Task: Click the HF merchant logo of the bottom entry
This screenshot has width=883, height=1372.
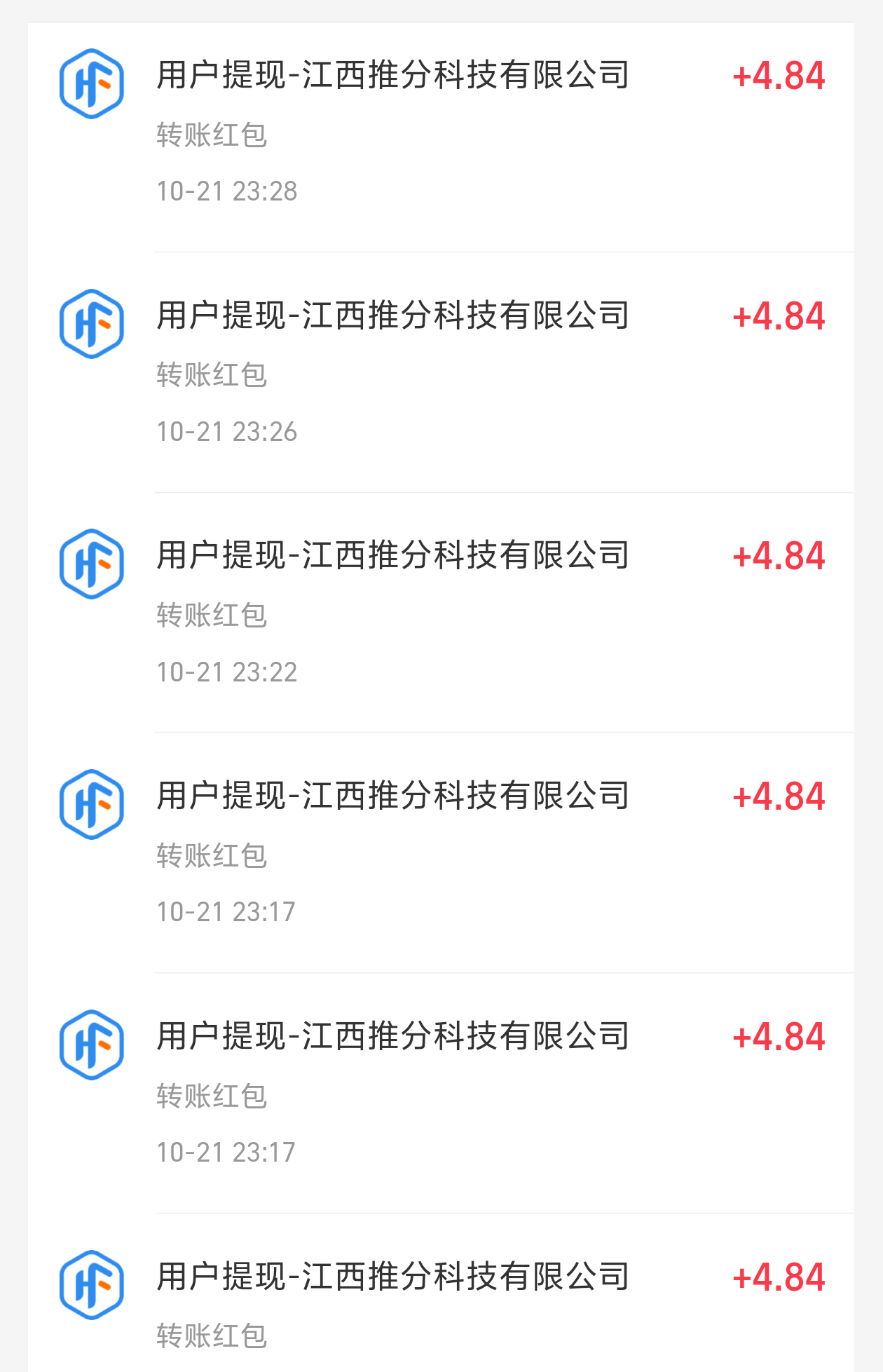Action: tap(90, 1284)
